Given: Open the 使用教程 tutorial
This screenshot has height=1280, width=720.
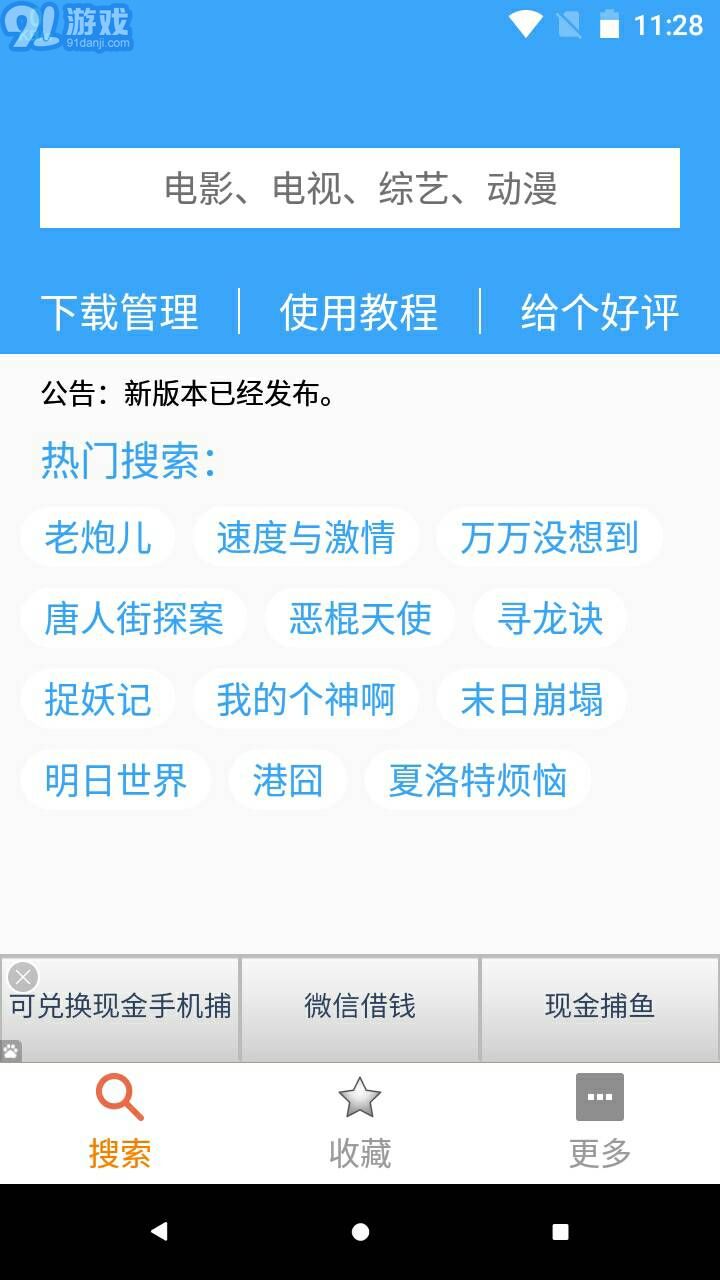Looking at the screenshot, I should point(359,312).
